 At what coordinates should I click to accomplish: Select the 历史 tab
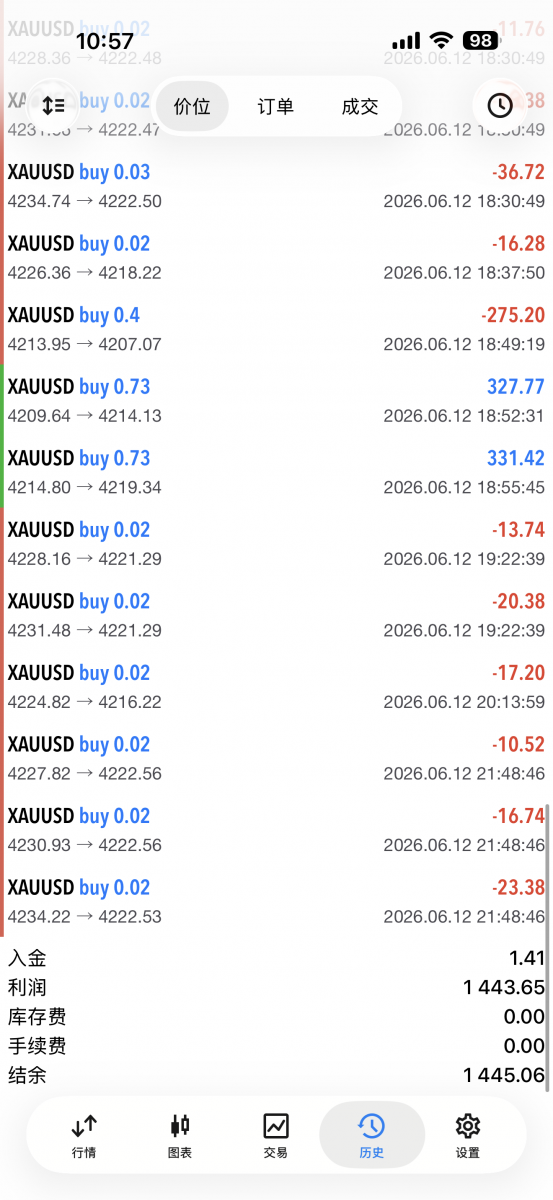[x=372, y=1136]
